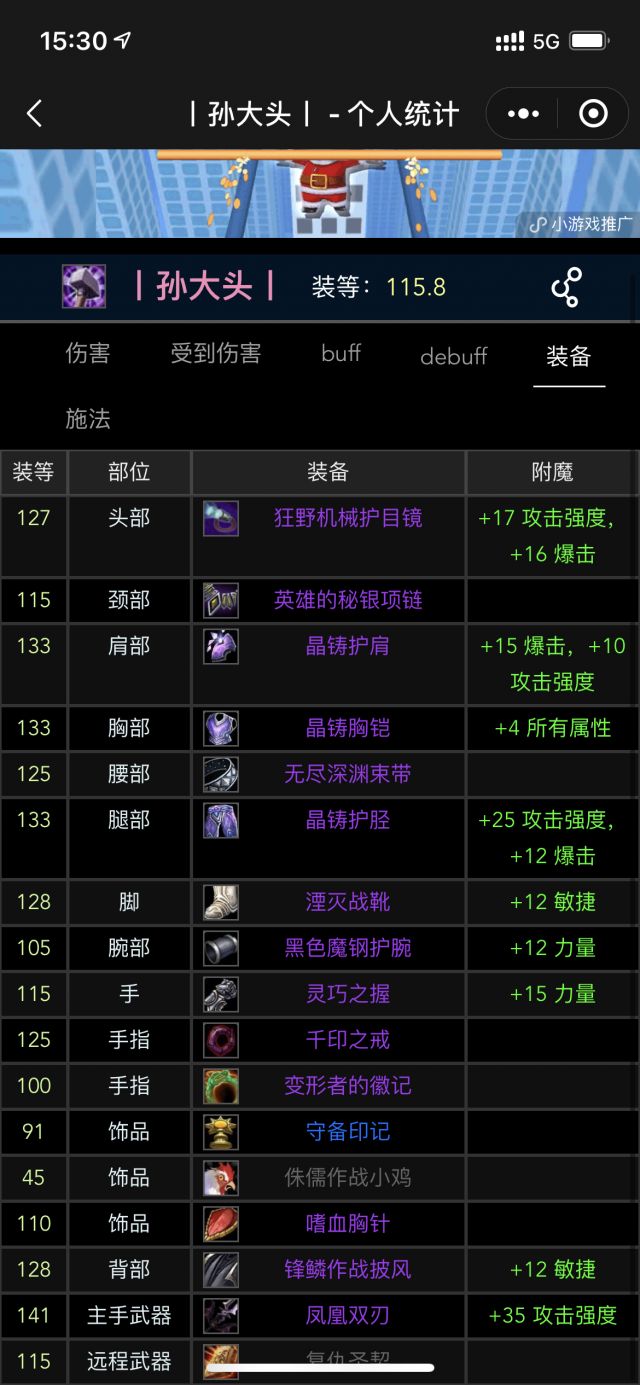Go back using the top-left arrow

34,114
